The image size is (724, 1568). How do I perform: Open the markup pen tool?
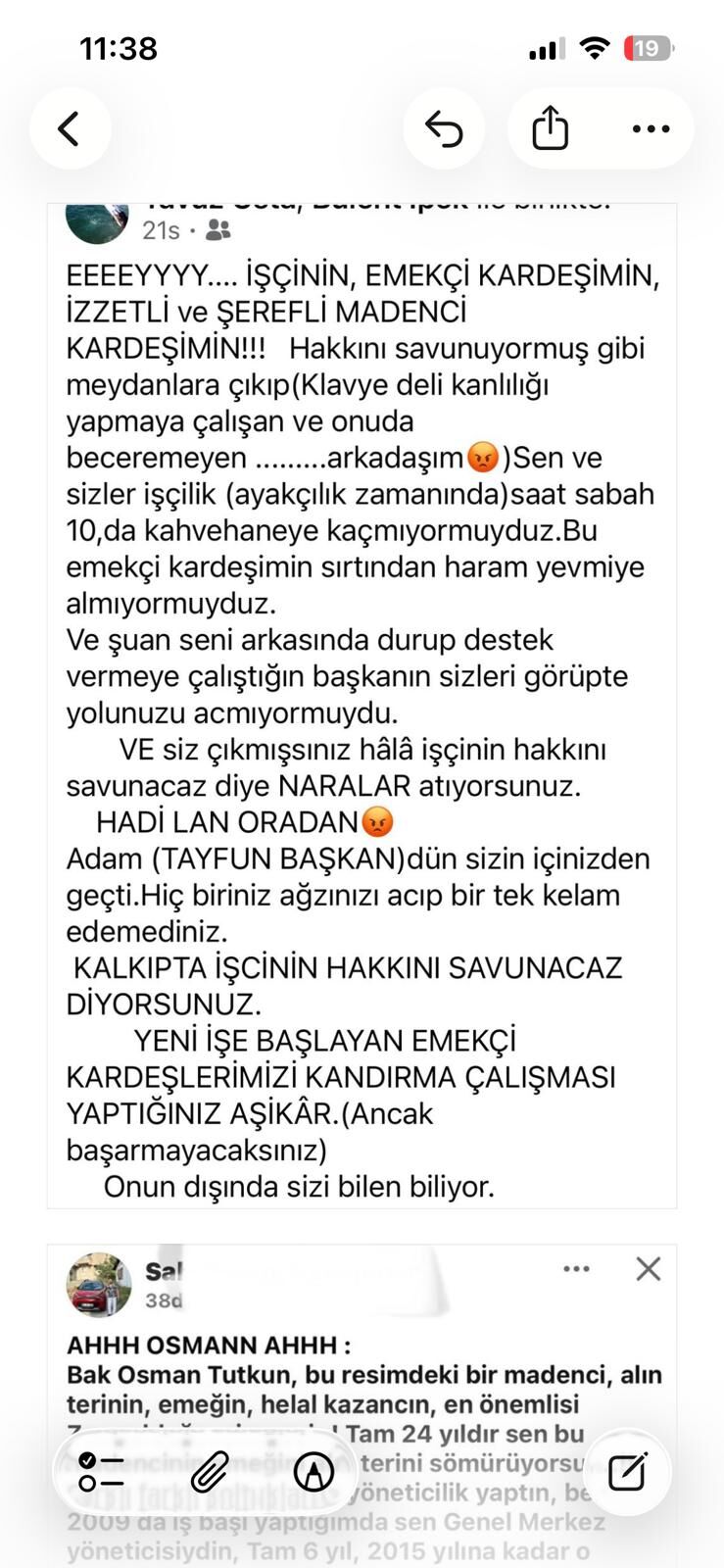[314, 1471]
